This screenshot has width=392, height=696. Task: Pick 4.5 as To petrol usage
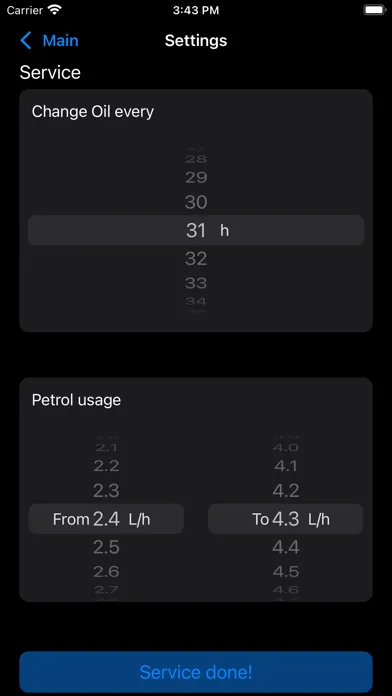[x=286, y=571]
